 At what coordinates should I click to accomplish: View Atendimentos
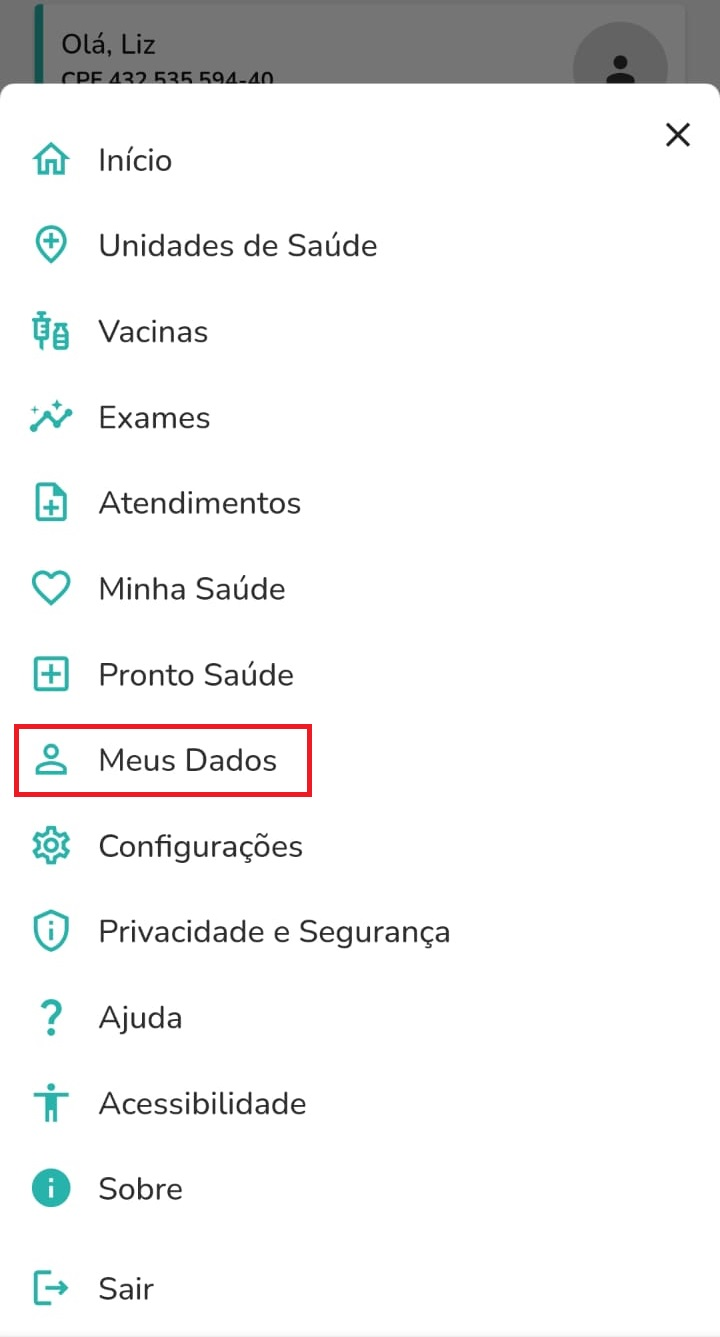click(x=199, y=503)
